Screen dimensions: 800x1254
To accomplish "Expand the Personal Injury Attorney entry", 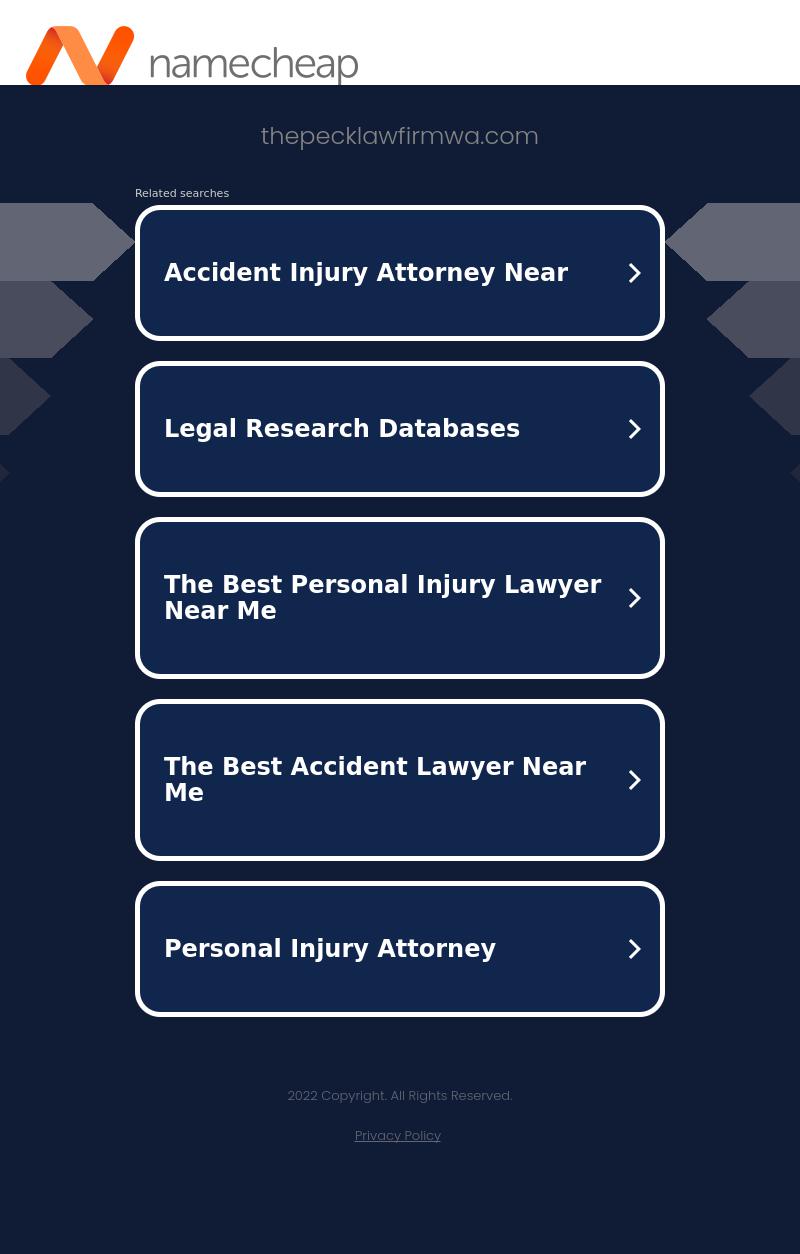I will pos(400,948).
